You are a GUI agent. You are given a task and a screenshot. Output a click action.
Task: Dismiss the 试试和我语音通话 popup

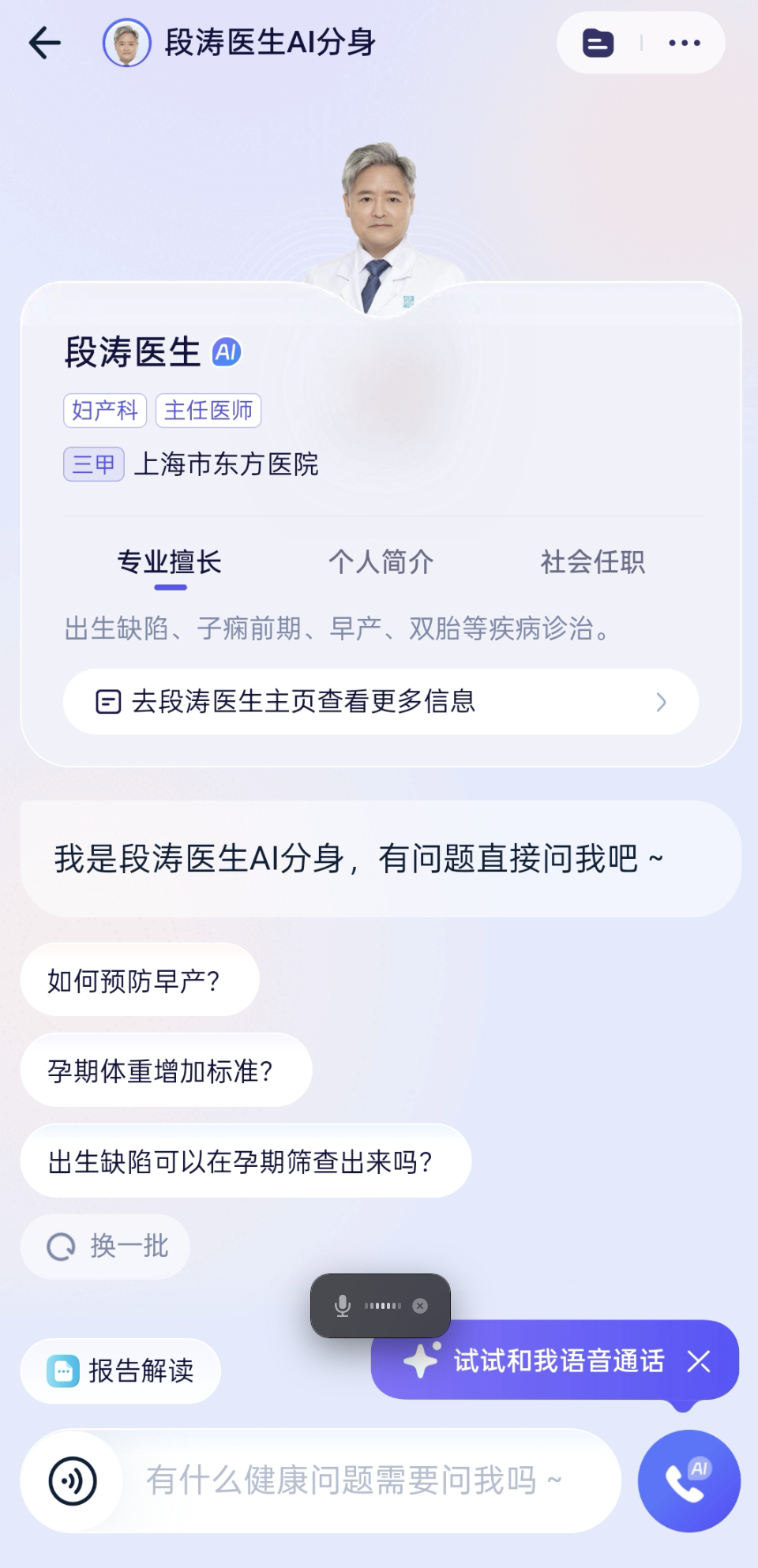point(698,1361)
